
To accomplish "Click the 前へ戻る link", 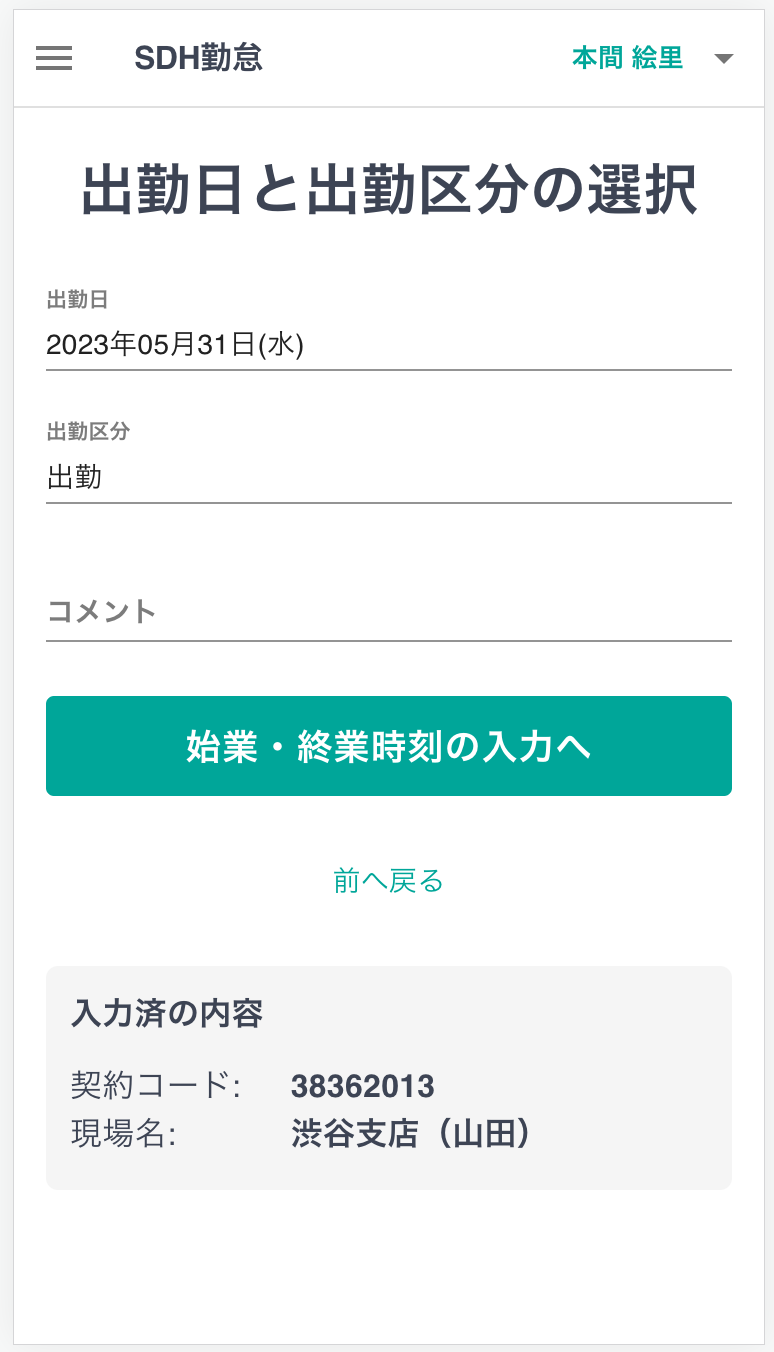I will pos(388,881).
